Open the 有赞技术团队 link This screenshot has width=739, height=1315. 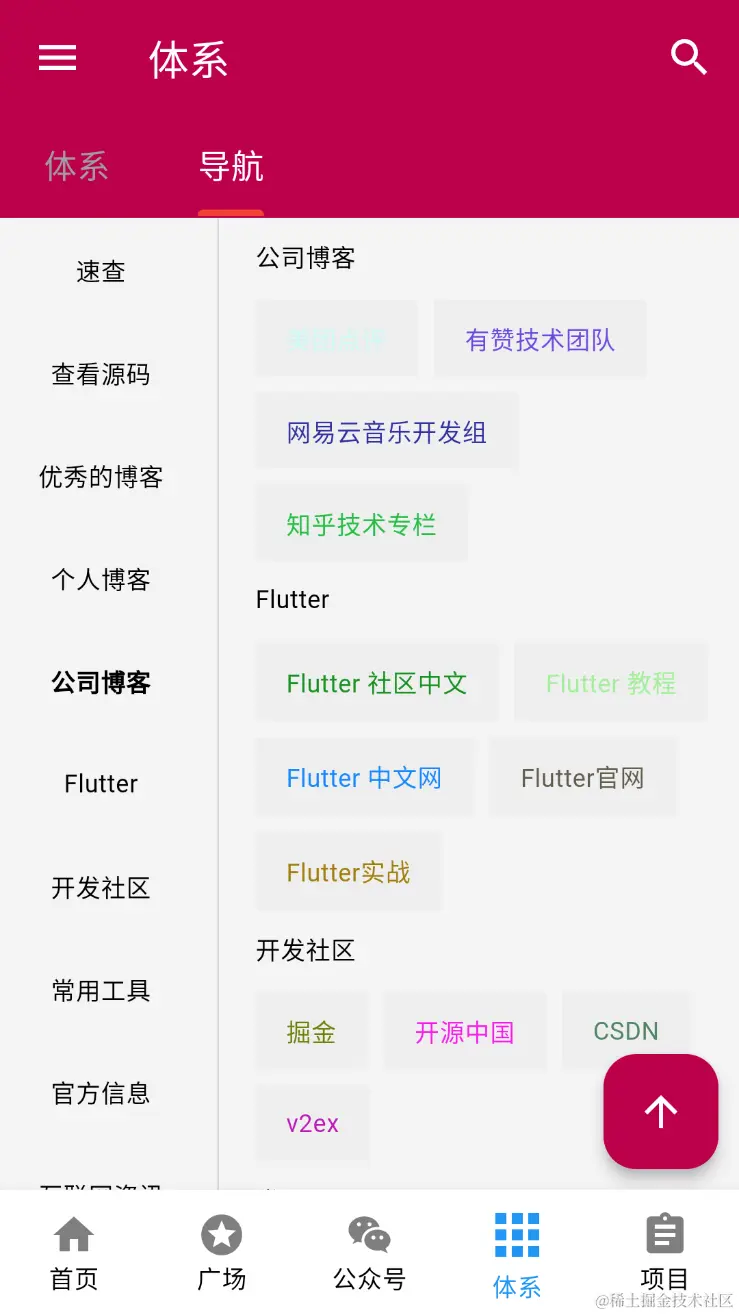pos(540,338)
